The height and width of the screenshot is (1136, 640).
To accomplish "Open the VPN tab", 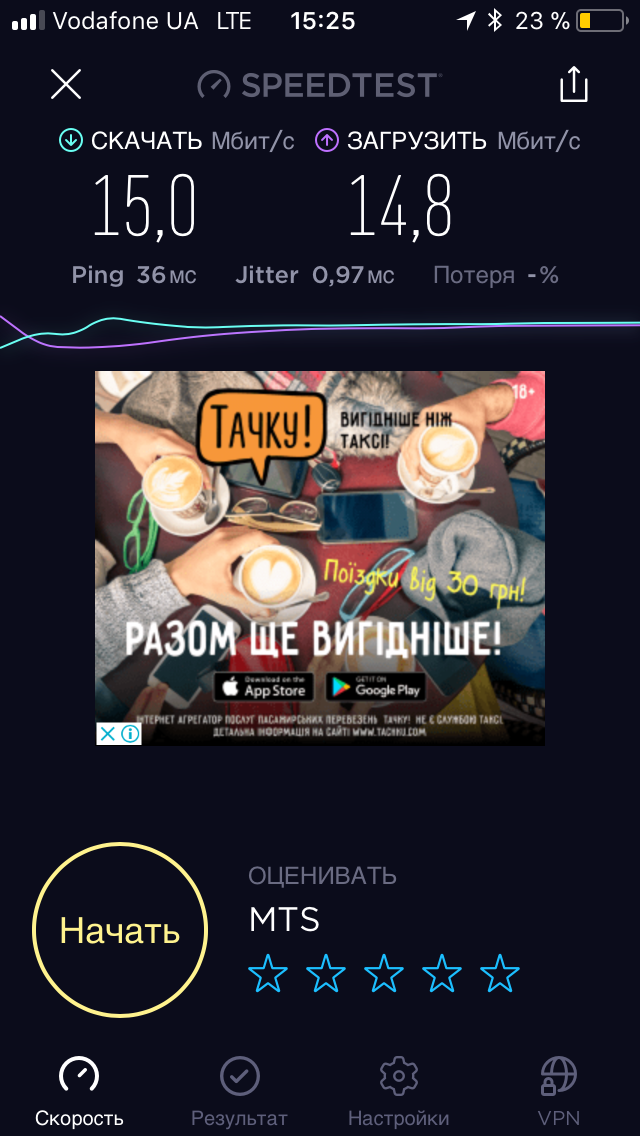I will tap(558, 1090).
